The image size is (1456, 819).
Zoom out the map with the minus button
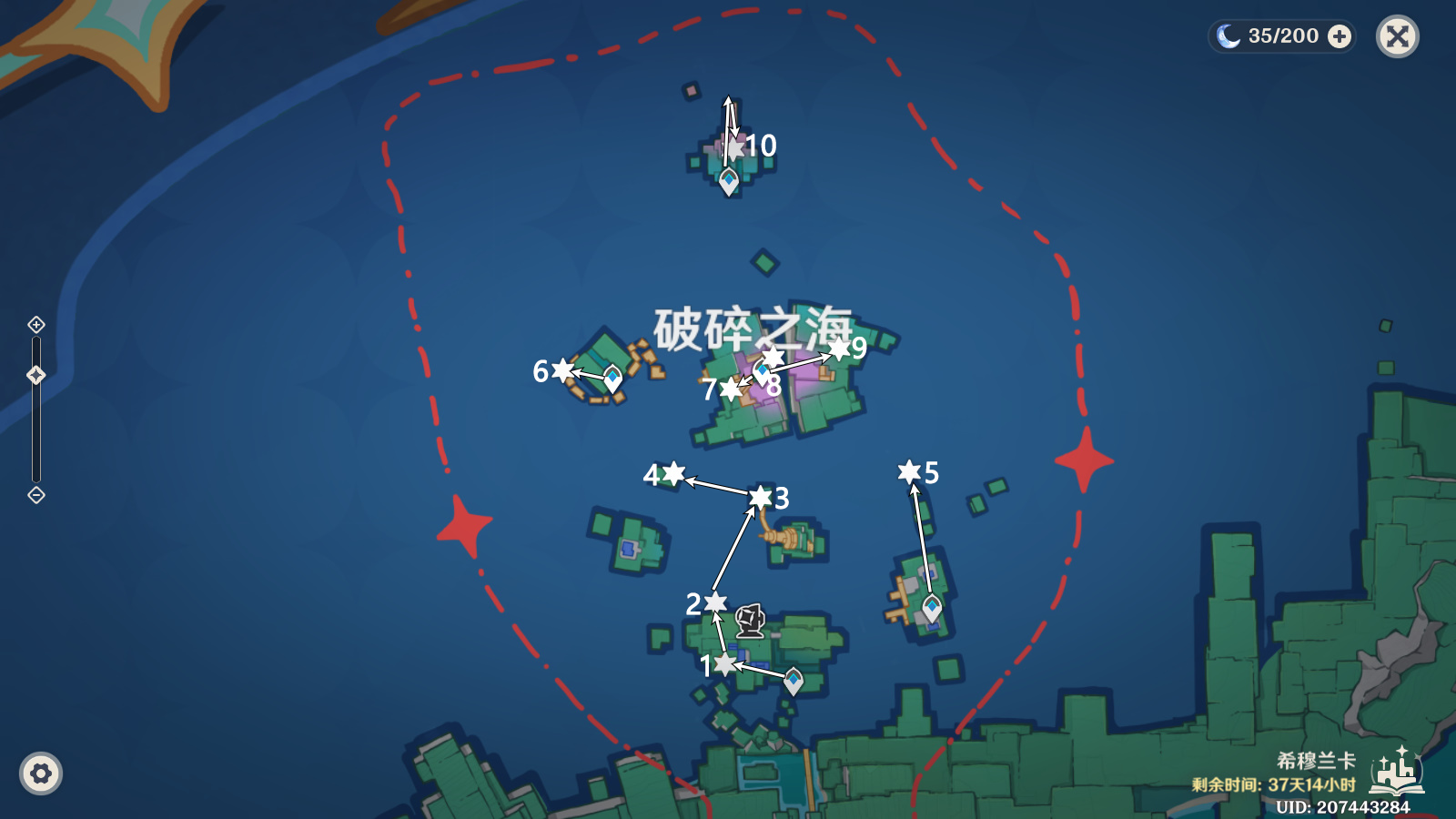(36, 495)
